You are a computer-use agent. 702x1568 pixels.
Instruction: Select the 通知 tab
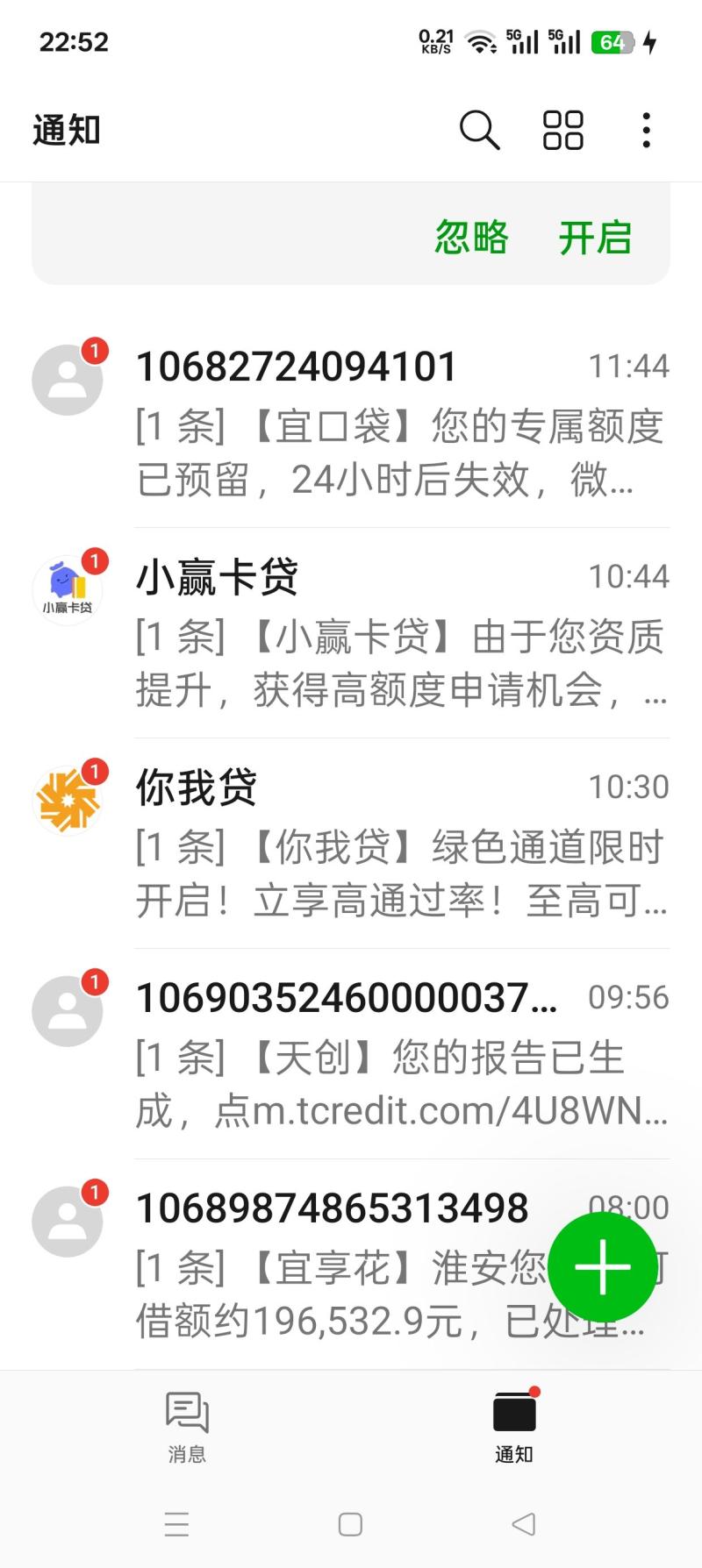(514, 1426)
